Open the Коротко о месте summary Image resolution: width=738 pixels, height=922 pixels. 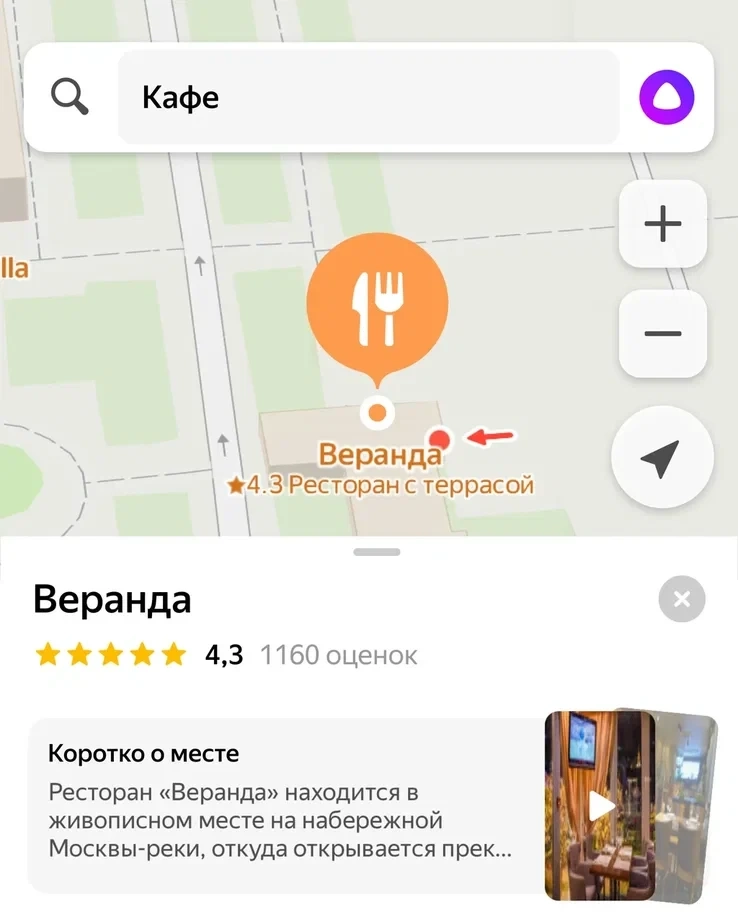click(282, 804)
